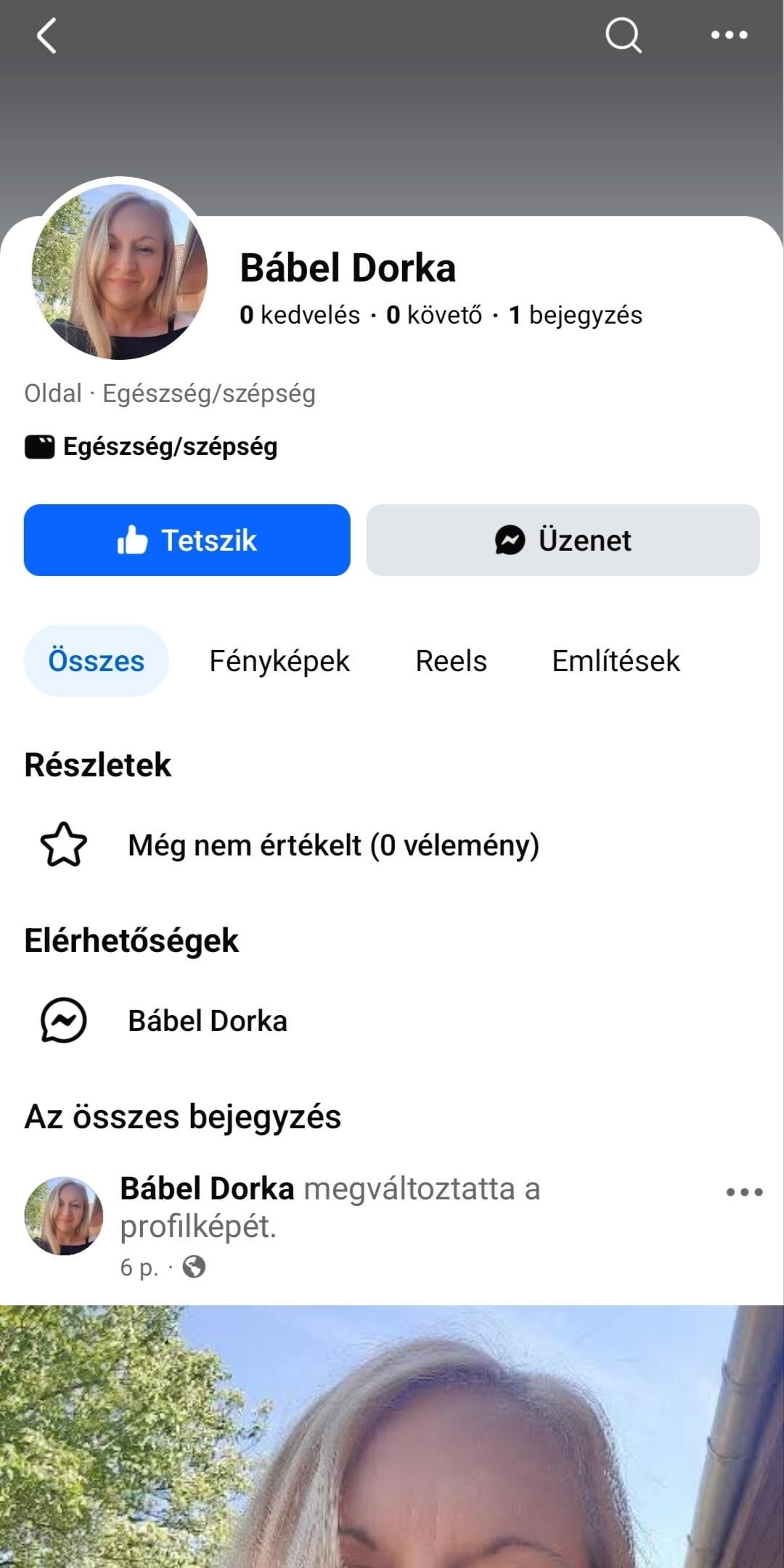Screen dimensions: 784x1568
Task: Open Messenger contact row Bábel Dorka
Action: tap(208, 1021)
